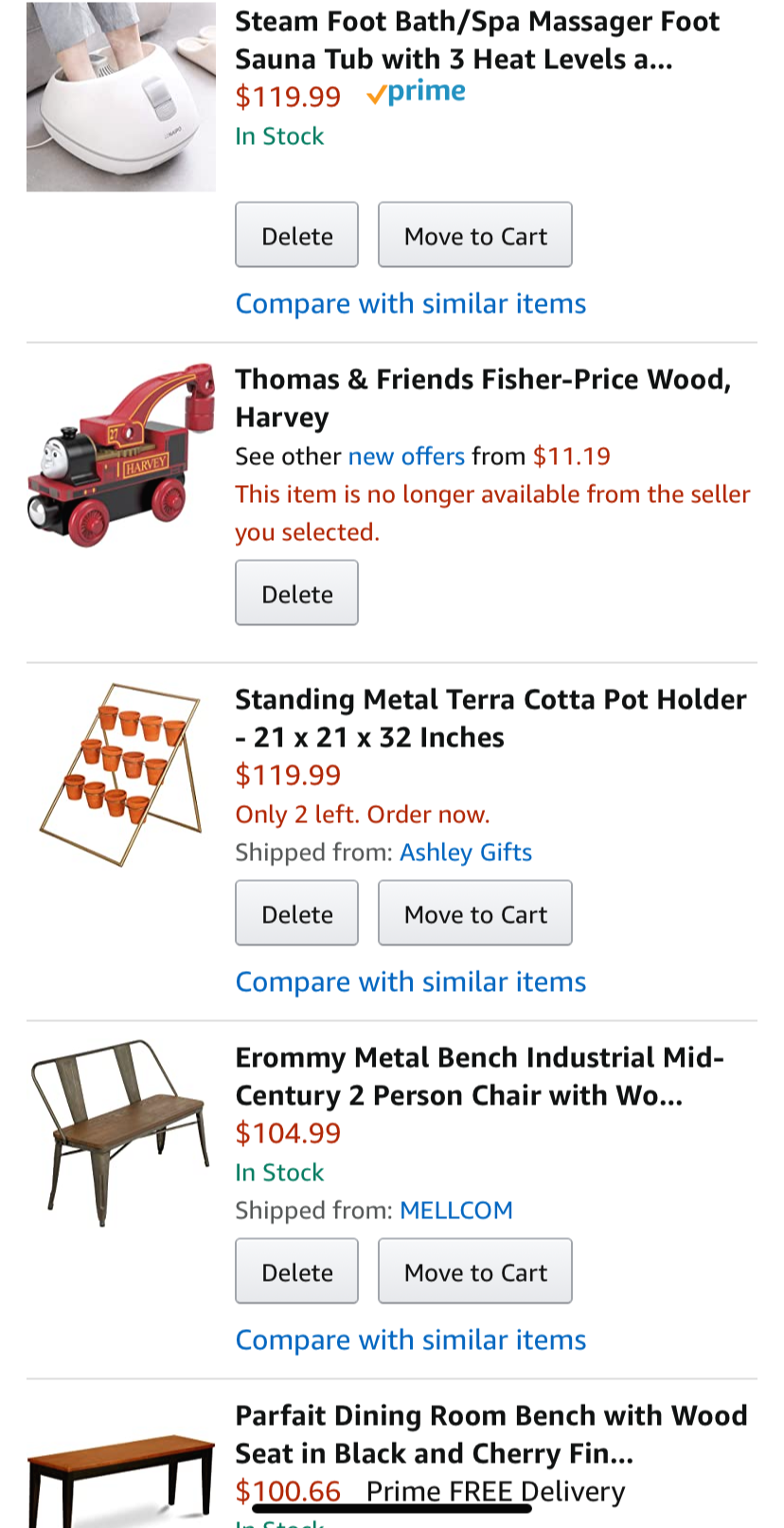
Task: Open the Erommy Metal Bench image
Action: click(121, 1131)
